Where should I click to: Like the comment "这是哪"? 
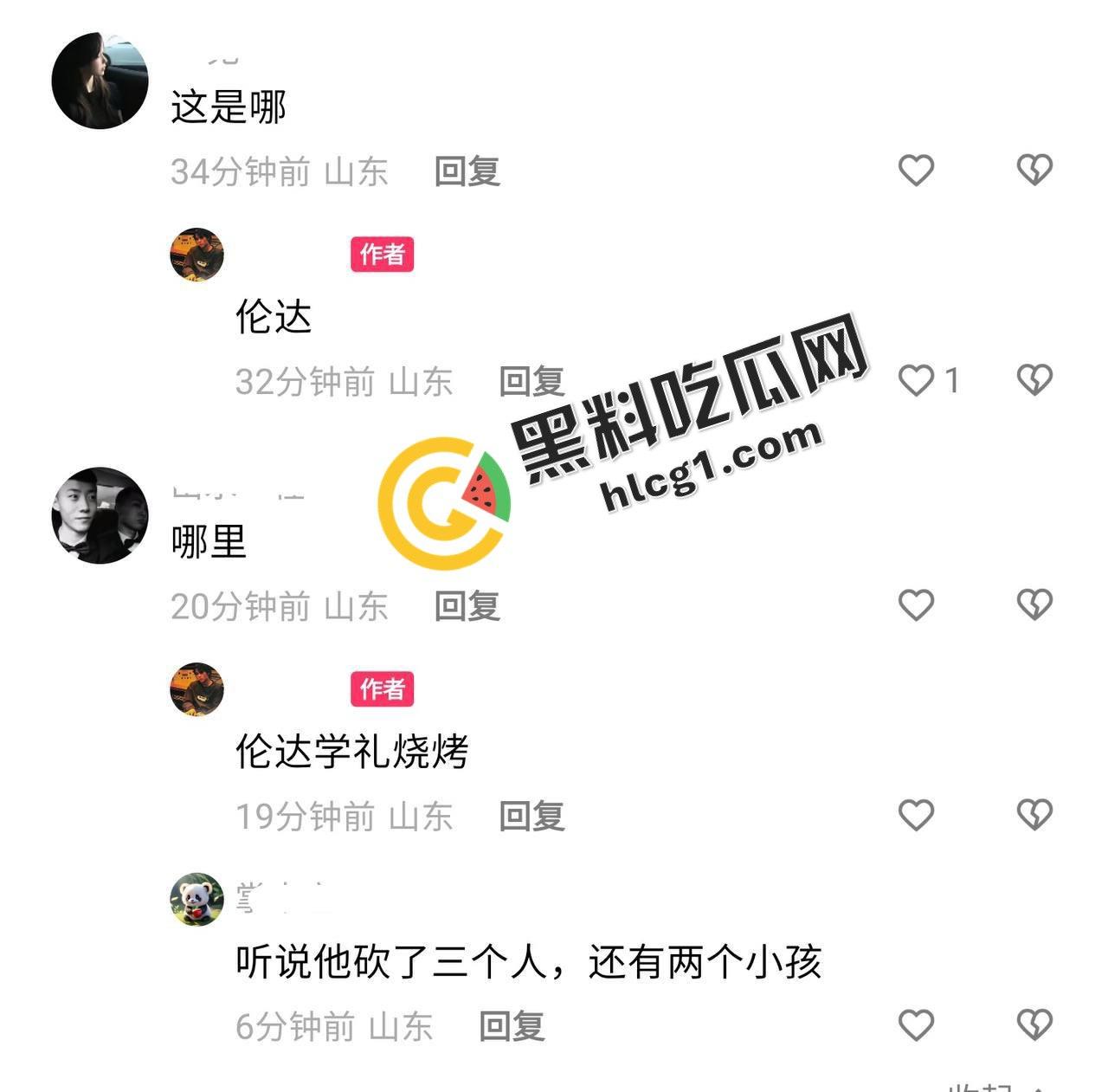click(916, 171)
